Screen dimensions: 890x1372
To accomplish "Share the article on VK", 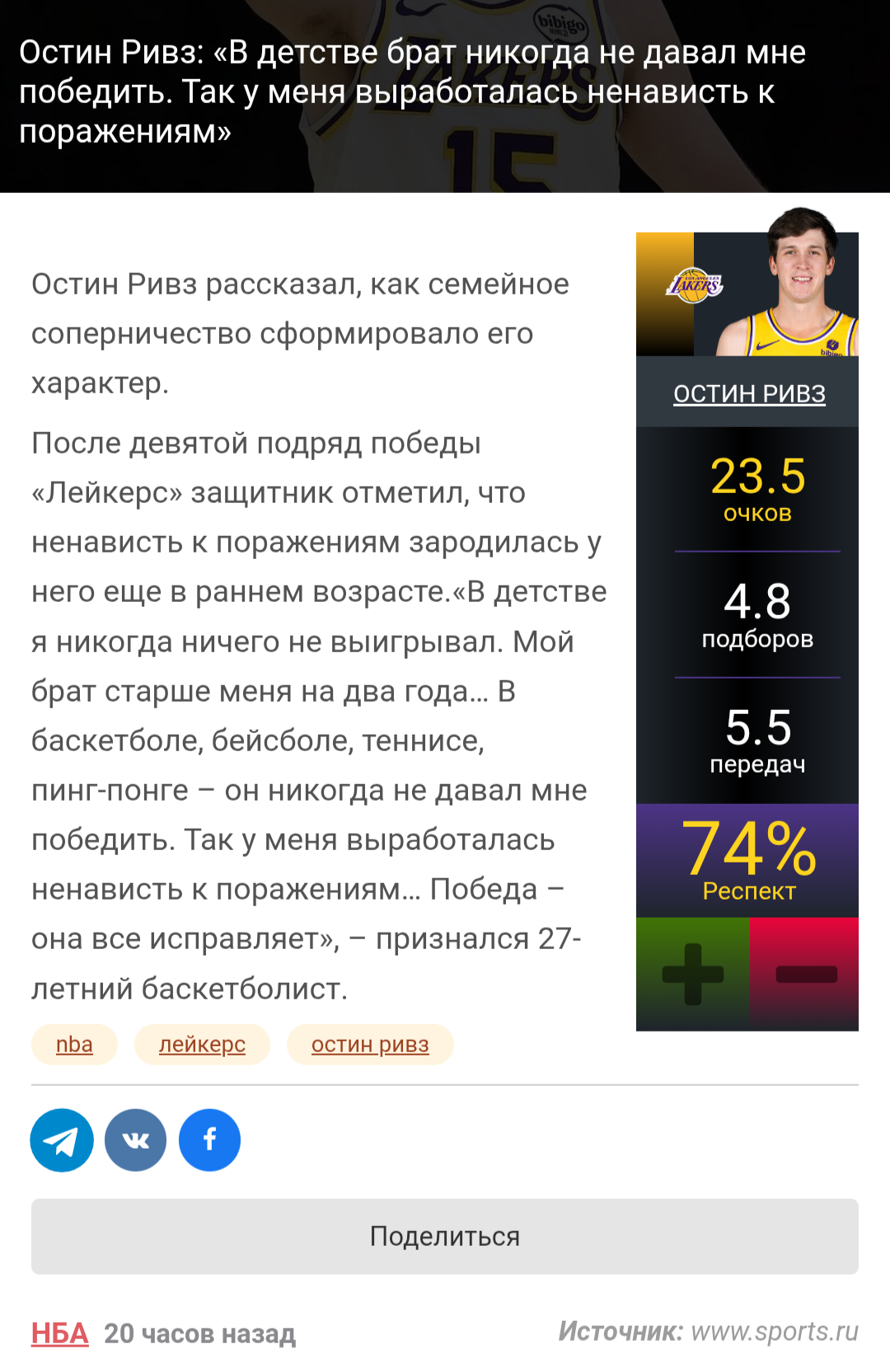I will click(136, 1140).
